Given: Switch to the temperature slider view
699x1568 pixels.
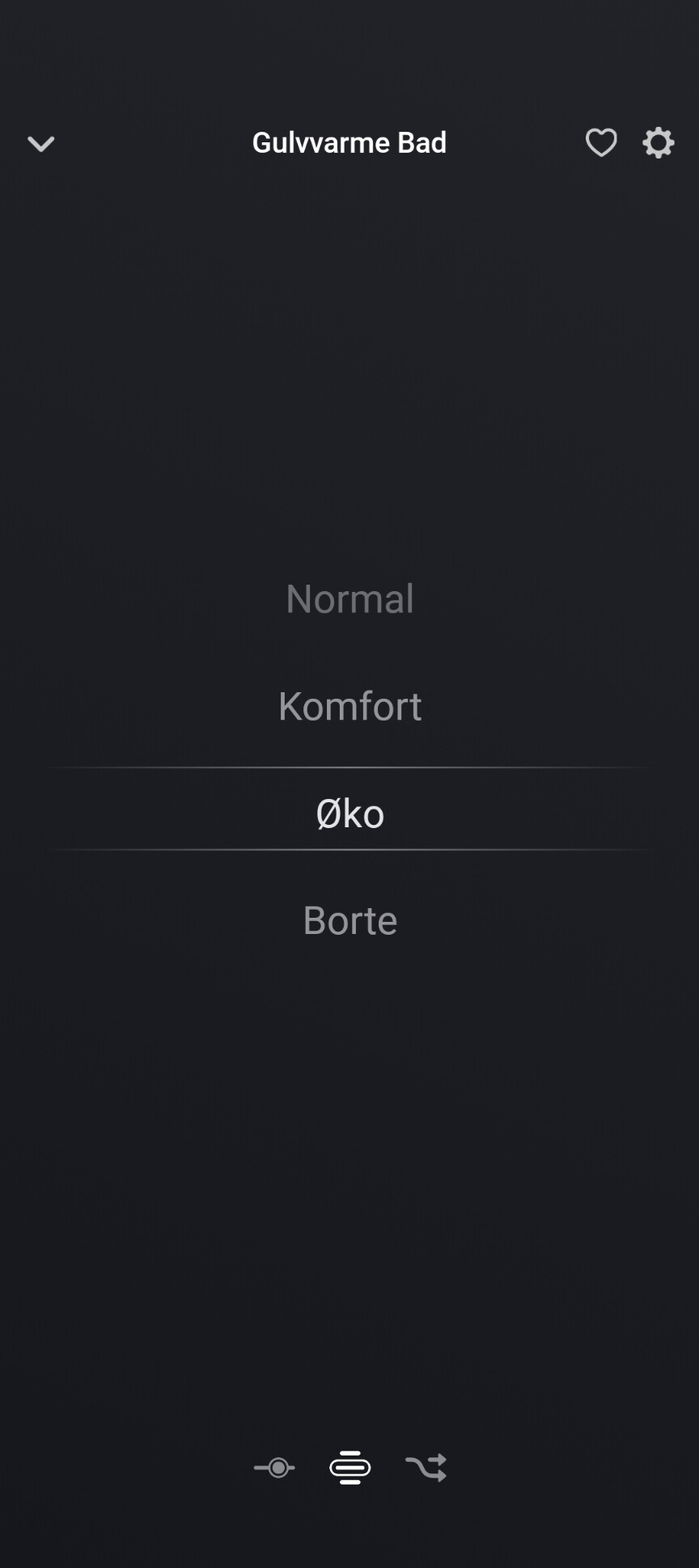Looking at the screenshot, I should 275,1467.
